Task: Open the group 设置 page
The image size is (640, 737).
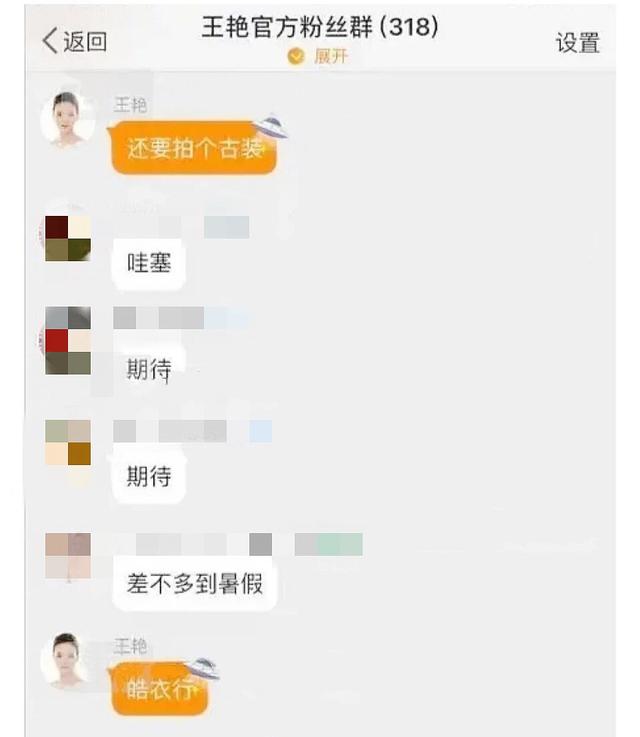Action: tap(577, 43)
